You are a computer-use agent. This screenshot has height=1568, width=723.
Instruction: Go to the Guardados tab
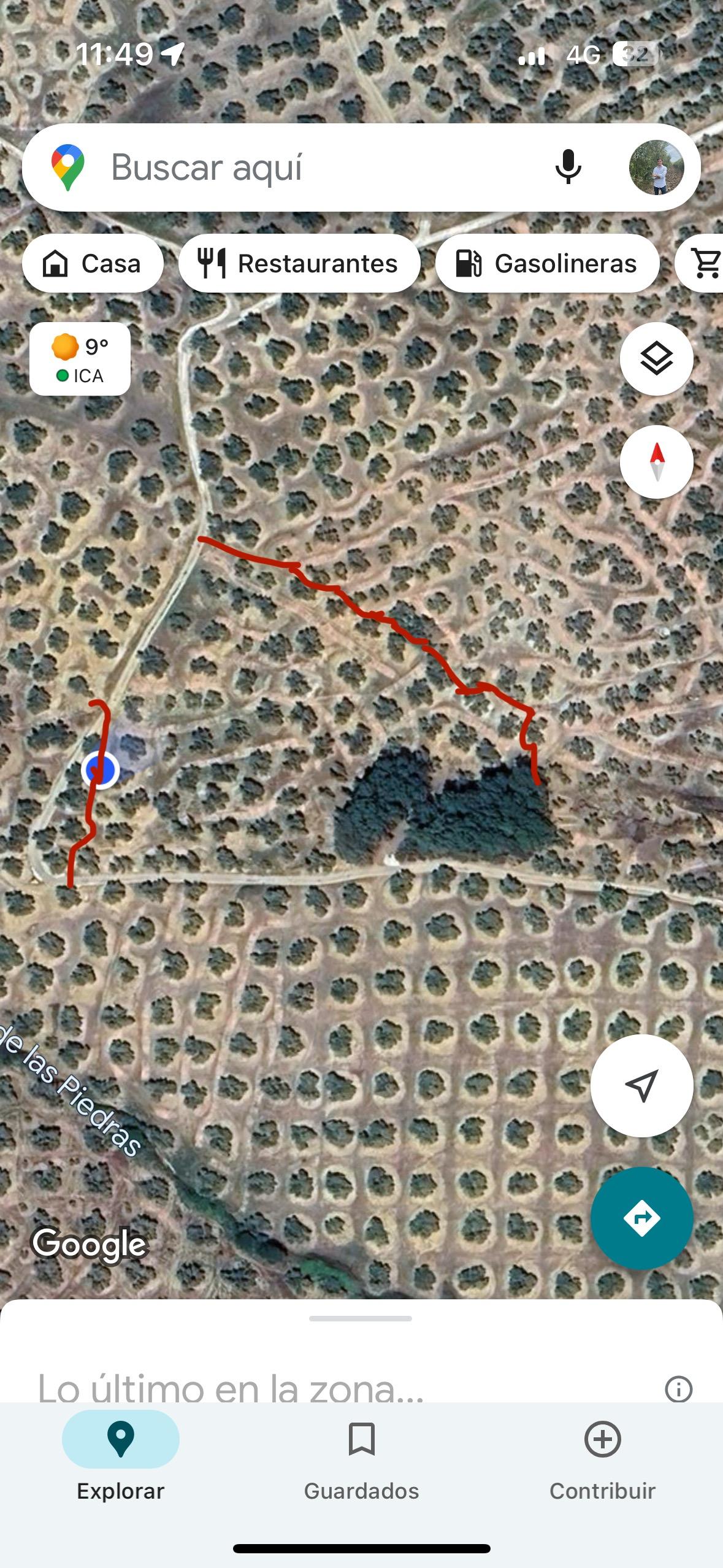(361, 1462)
